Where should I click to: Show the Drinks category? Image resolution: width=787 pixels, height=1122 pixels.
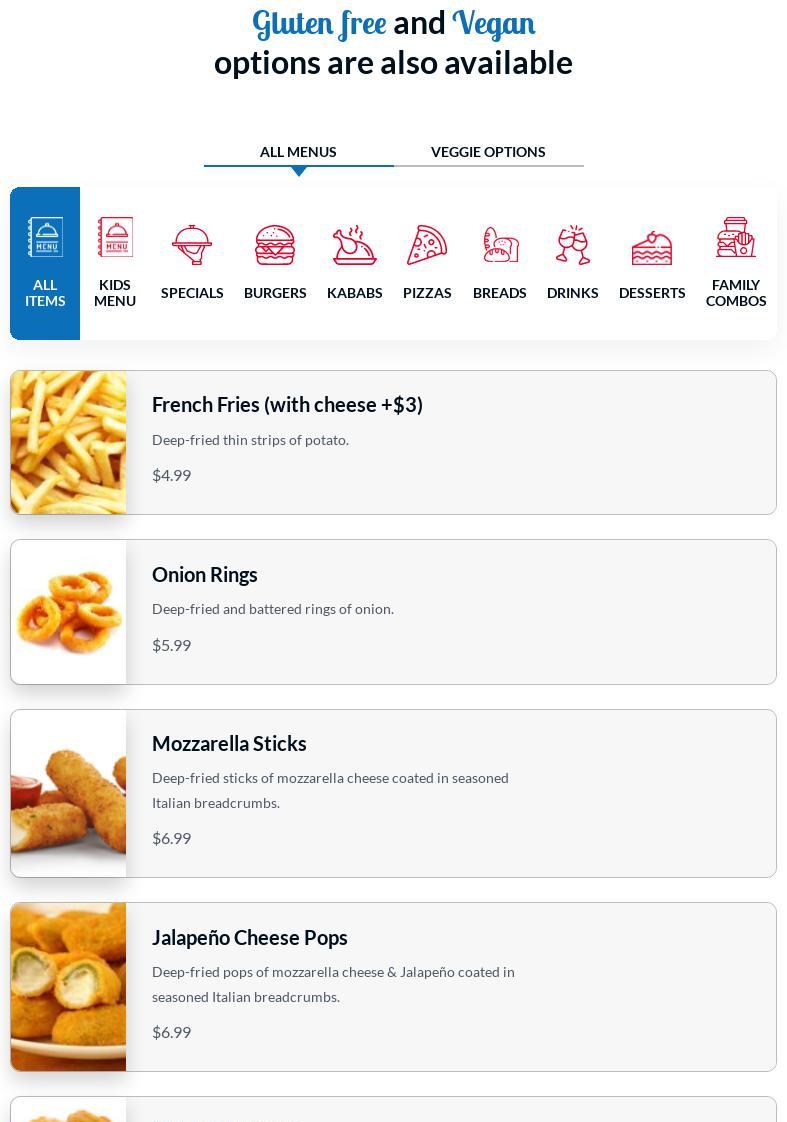tap(572, 263)
